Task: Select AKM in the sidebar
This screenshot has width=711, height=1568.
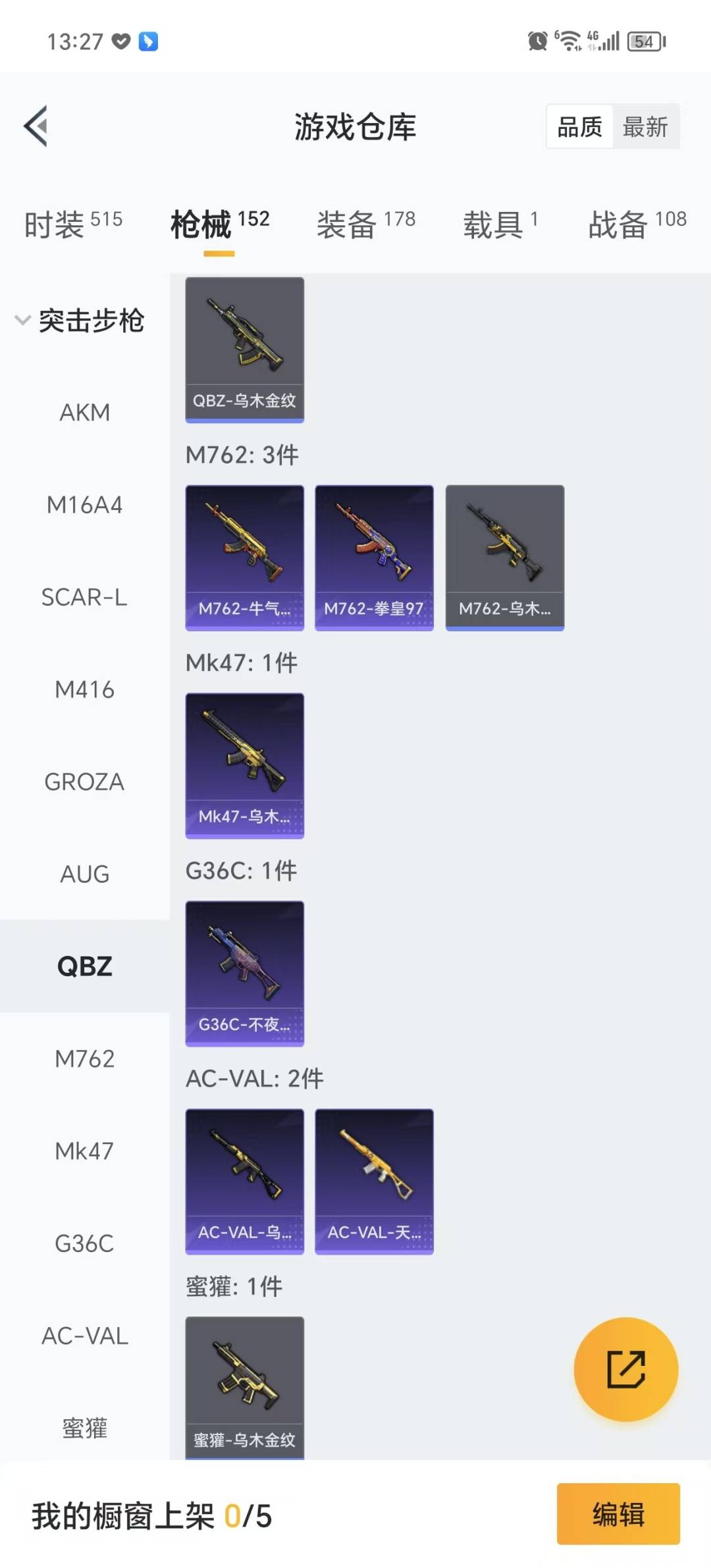Action: click(x=85, y=413)
